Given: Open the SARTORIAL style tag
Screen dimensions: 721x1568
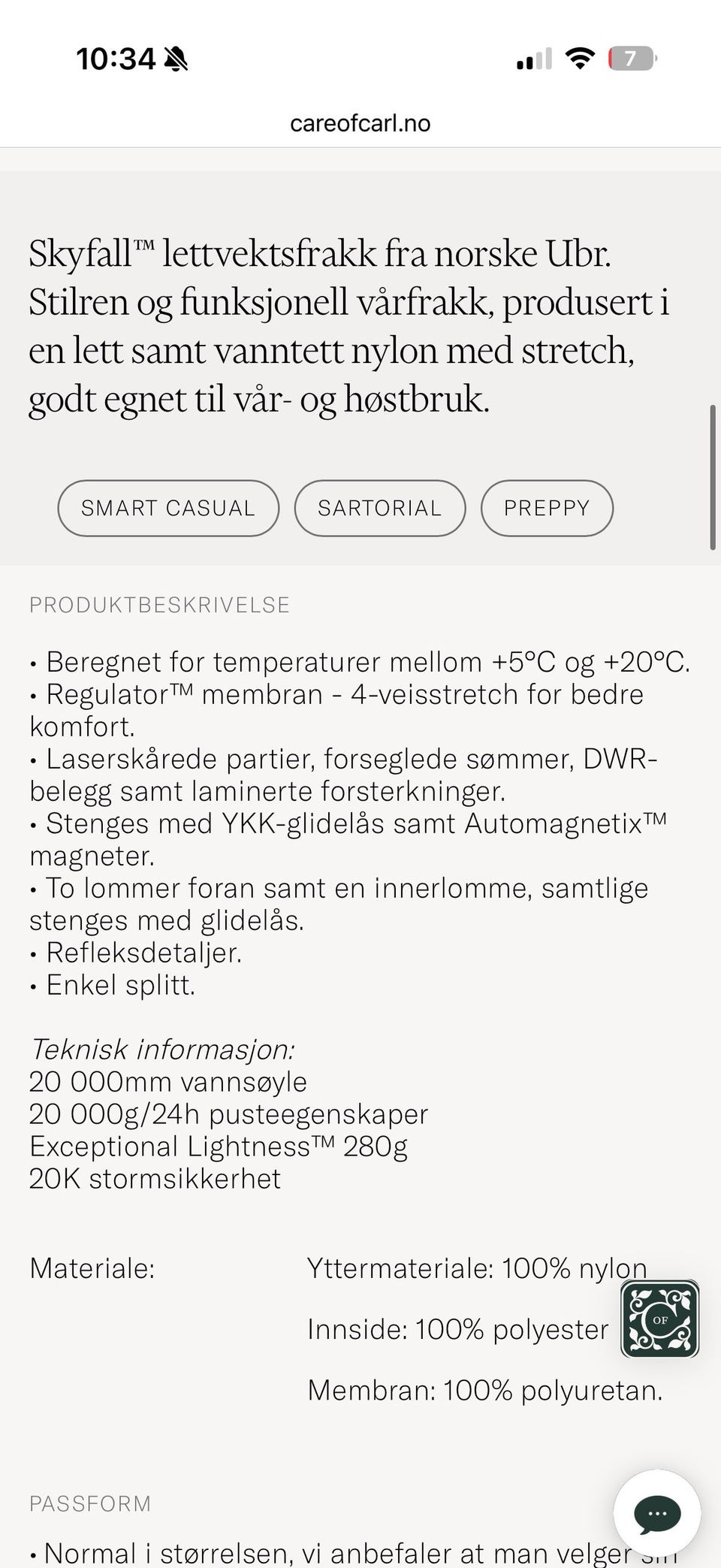Looking at the screenshot, I should [380, 508].
